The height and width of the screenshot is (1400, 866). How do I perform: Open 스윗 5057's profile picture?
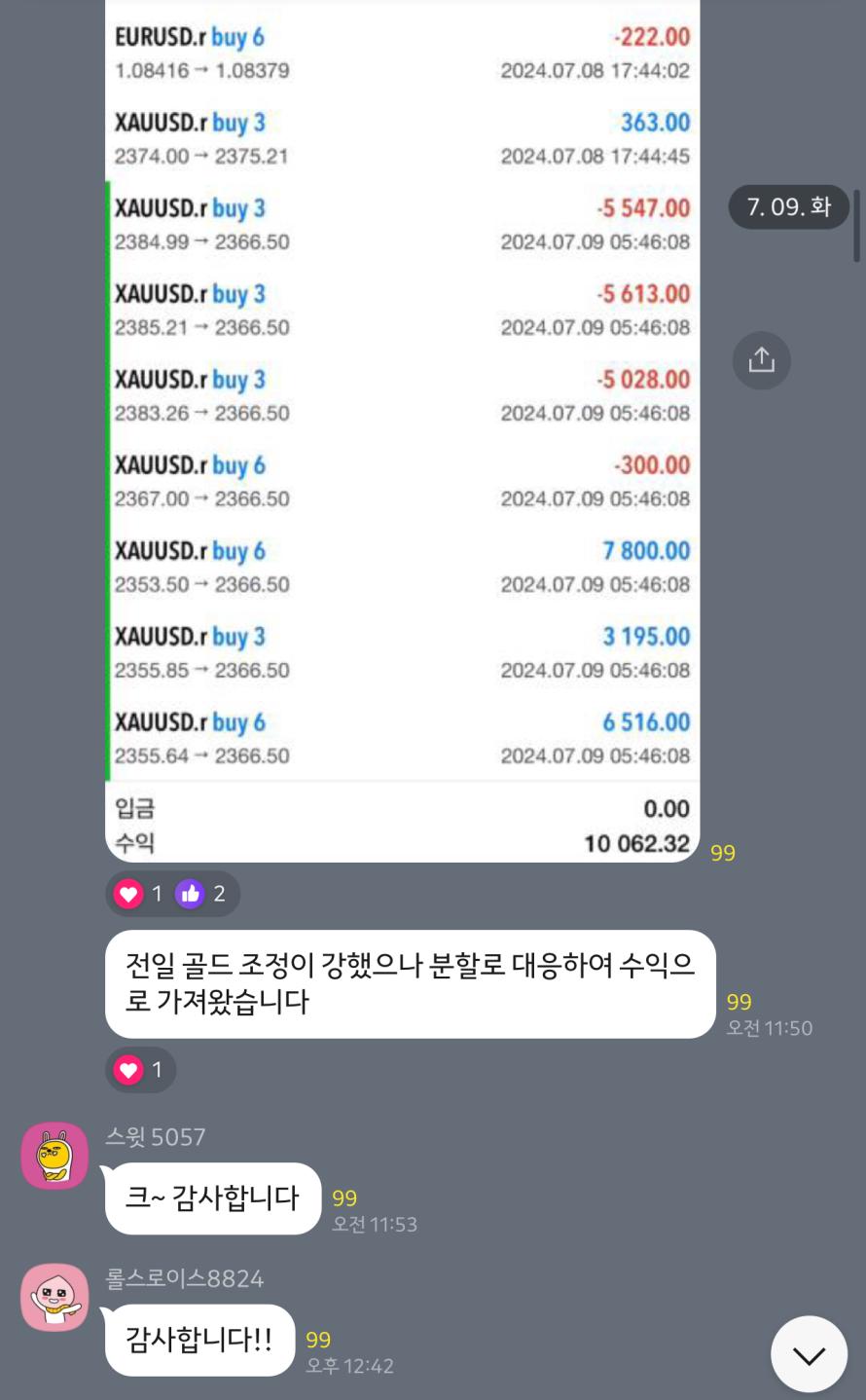point(54,1156)
